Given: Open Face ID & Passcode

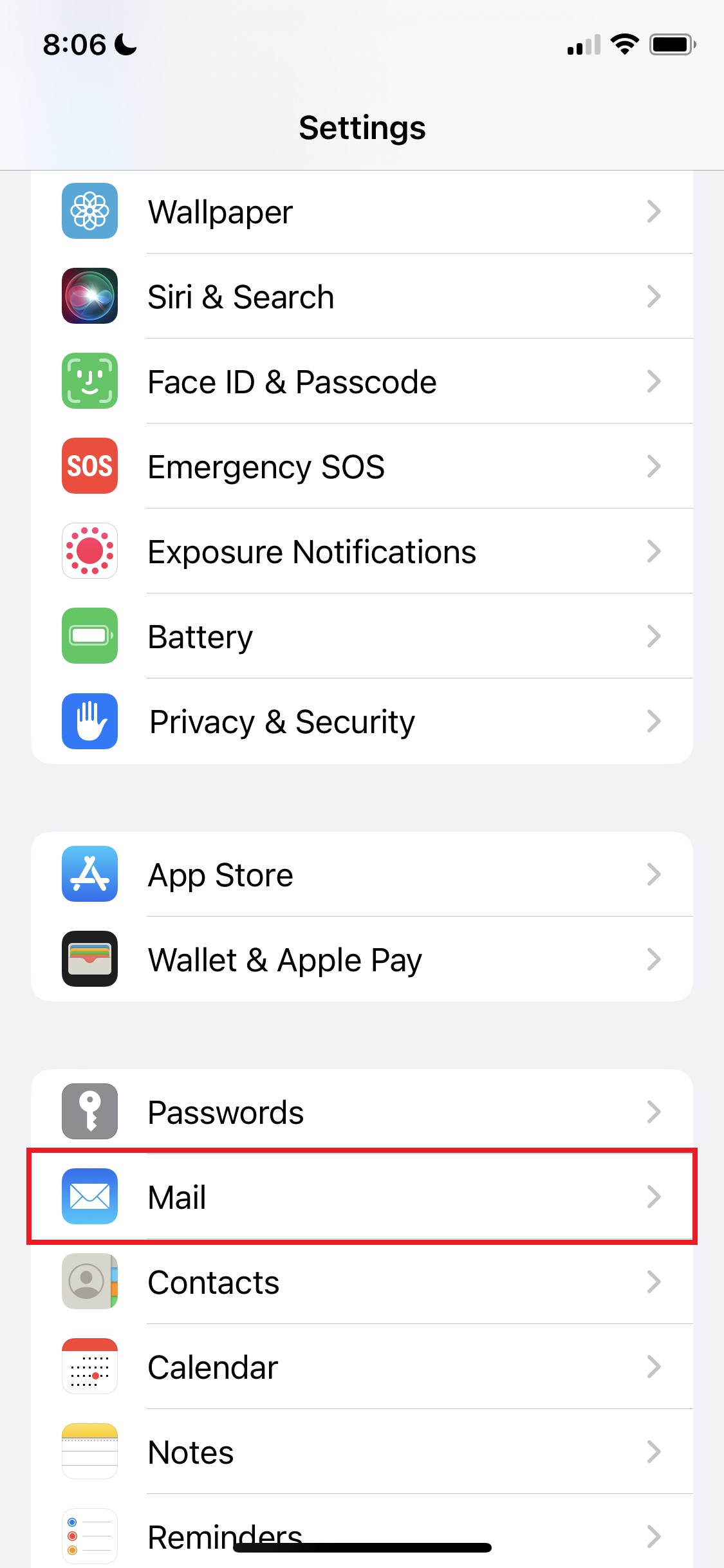Looking at the screenshot, I should (362, 382).
